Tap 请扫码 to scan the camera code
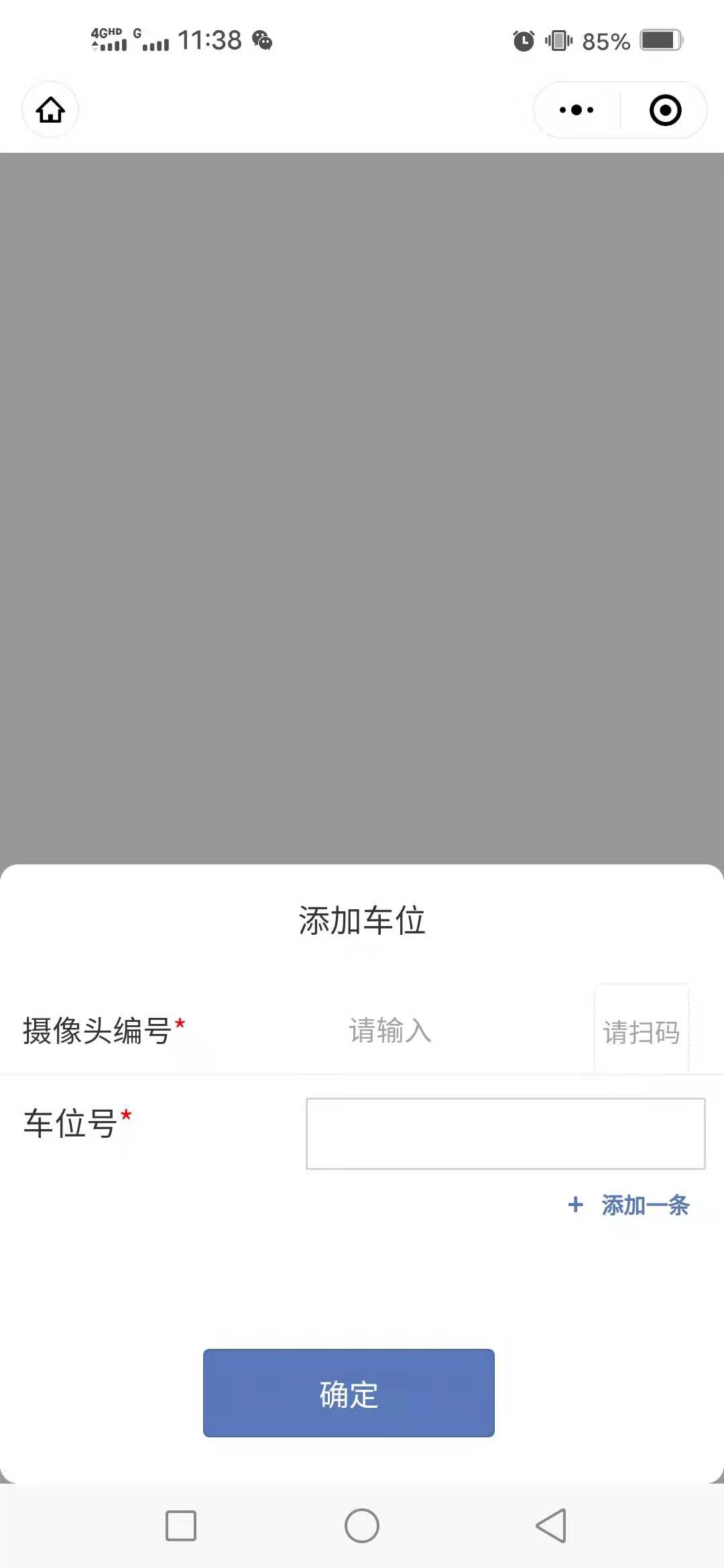The image size is (724, 1568). pyautogui.click(x=642, y=1031)
